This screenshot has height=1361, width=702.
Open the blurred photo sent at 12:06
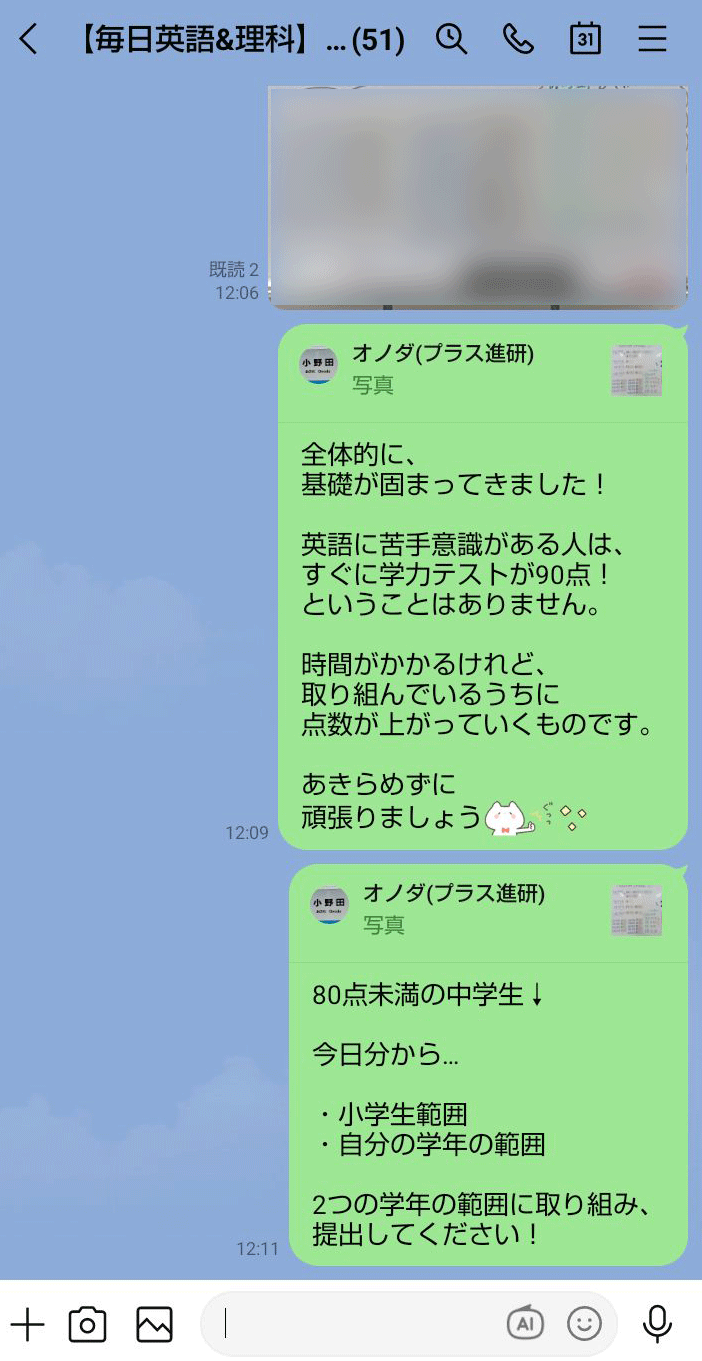pyautogui.click(x=478, y=197)
